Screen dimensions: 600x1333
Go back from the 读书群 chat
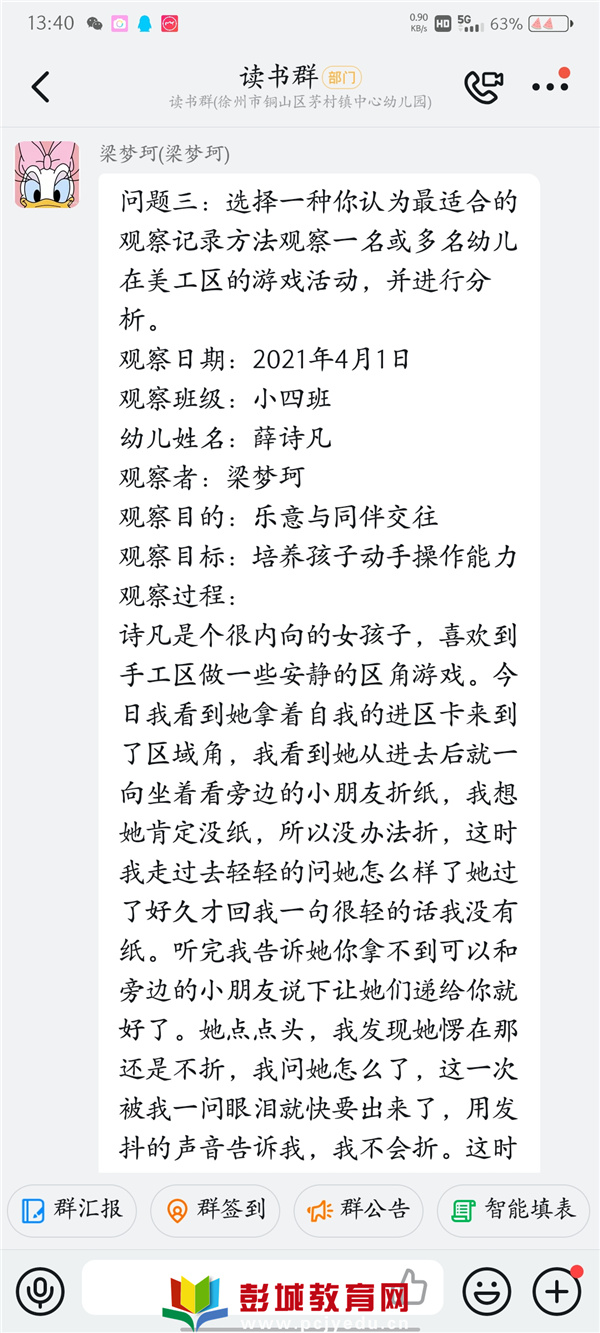40,87
